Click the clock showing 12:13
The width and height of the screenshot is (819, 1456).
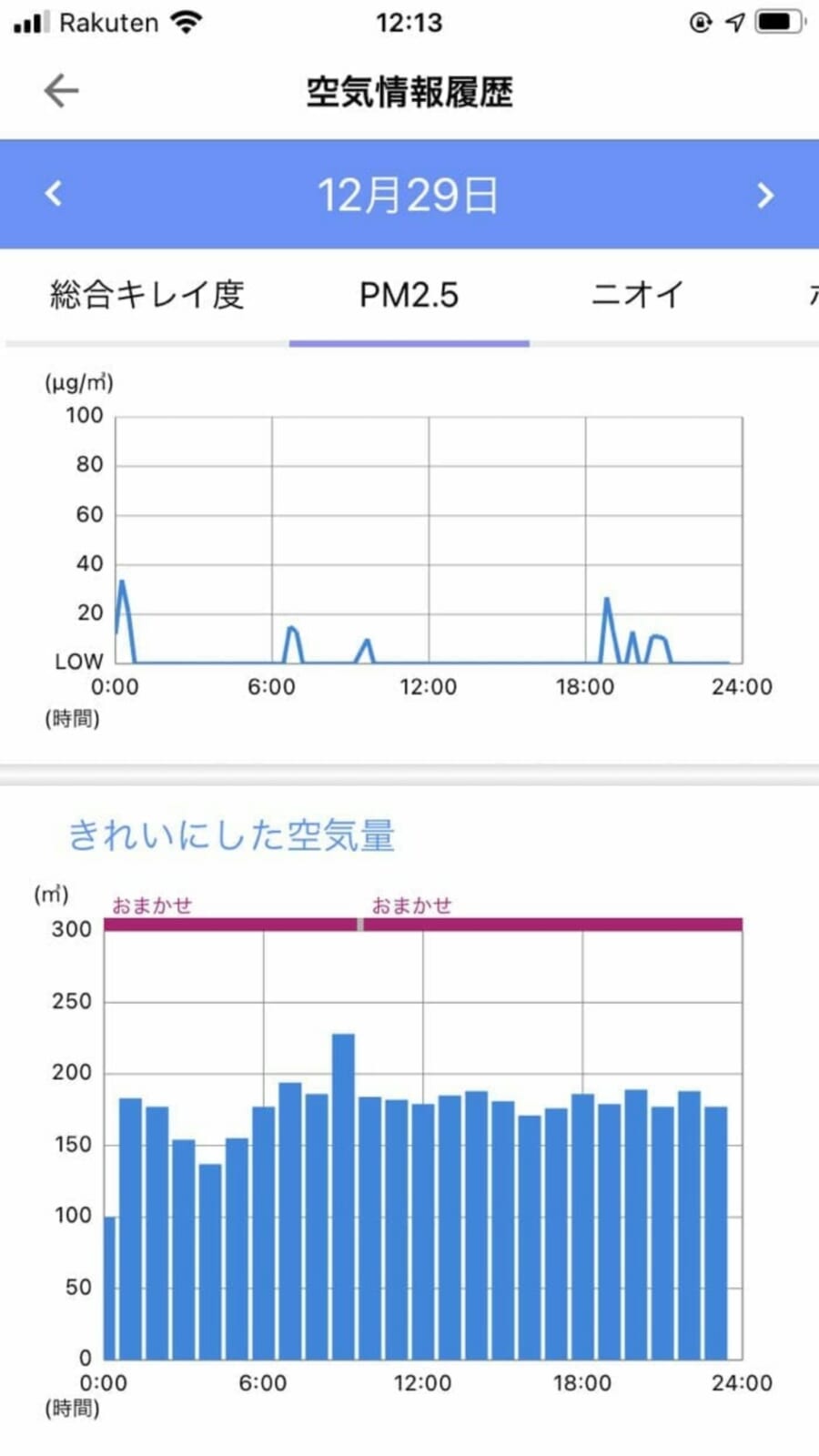pyautogui.click(x=409, y=22)
